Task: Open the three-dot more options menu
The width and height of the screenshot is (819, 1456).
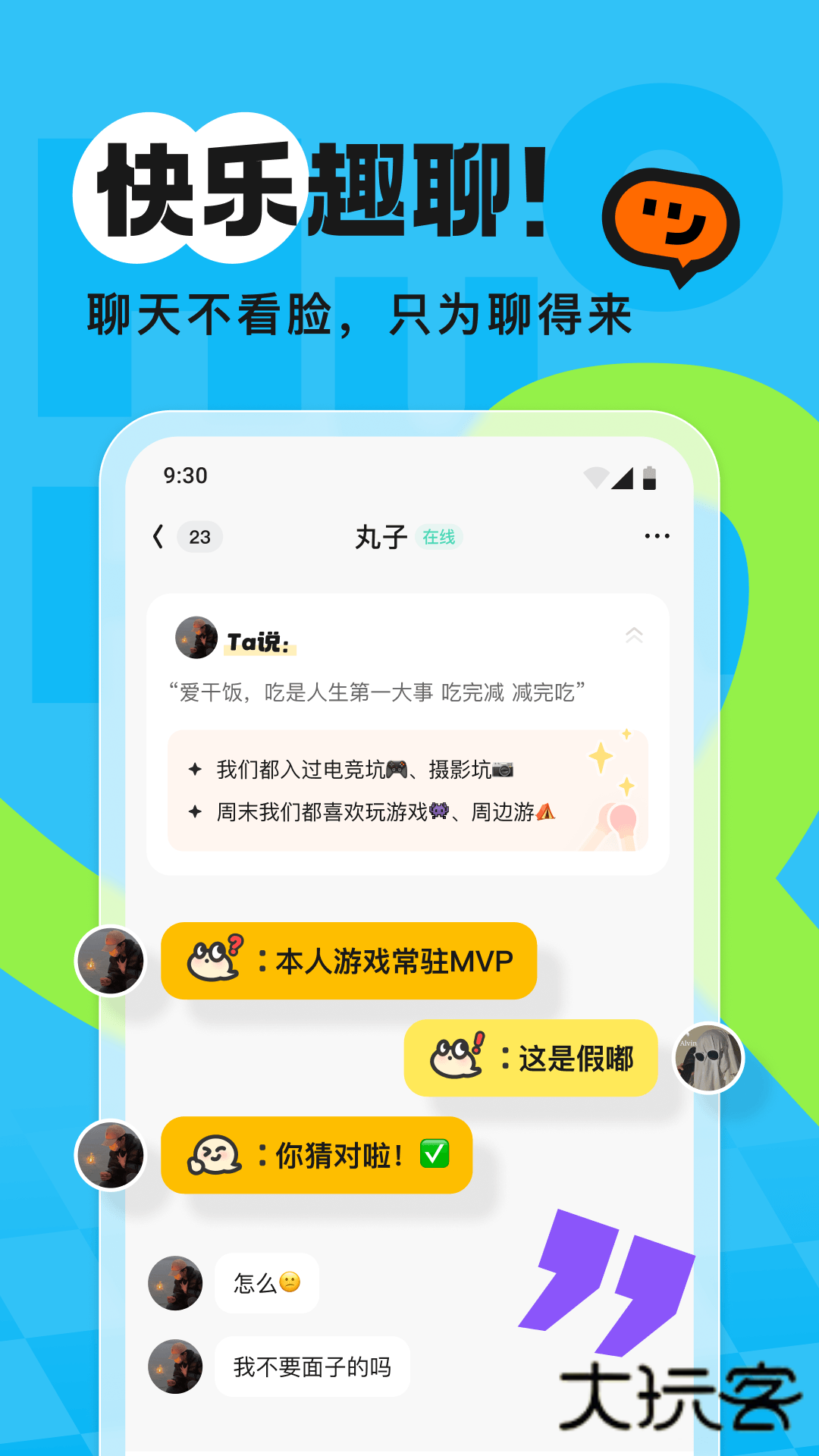Action: (x=657, y=537)
